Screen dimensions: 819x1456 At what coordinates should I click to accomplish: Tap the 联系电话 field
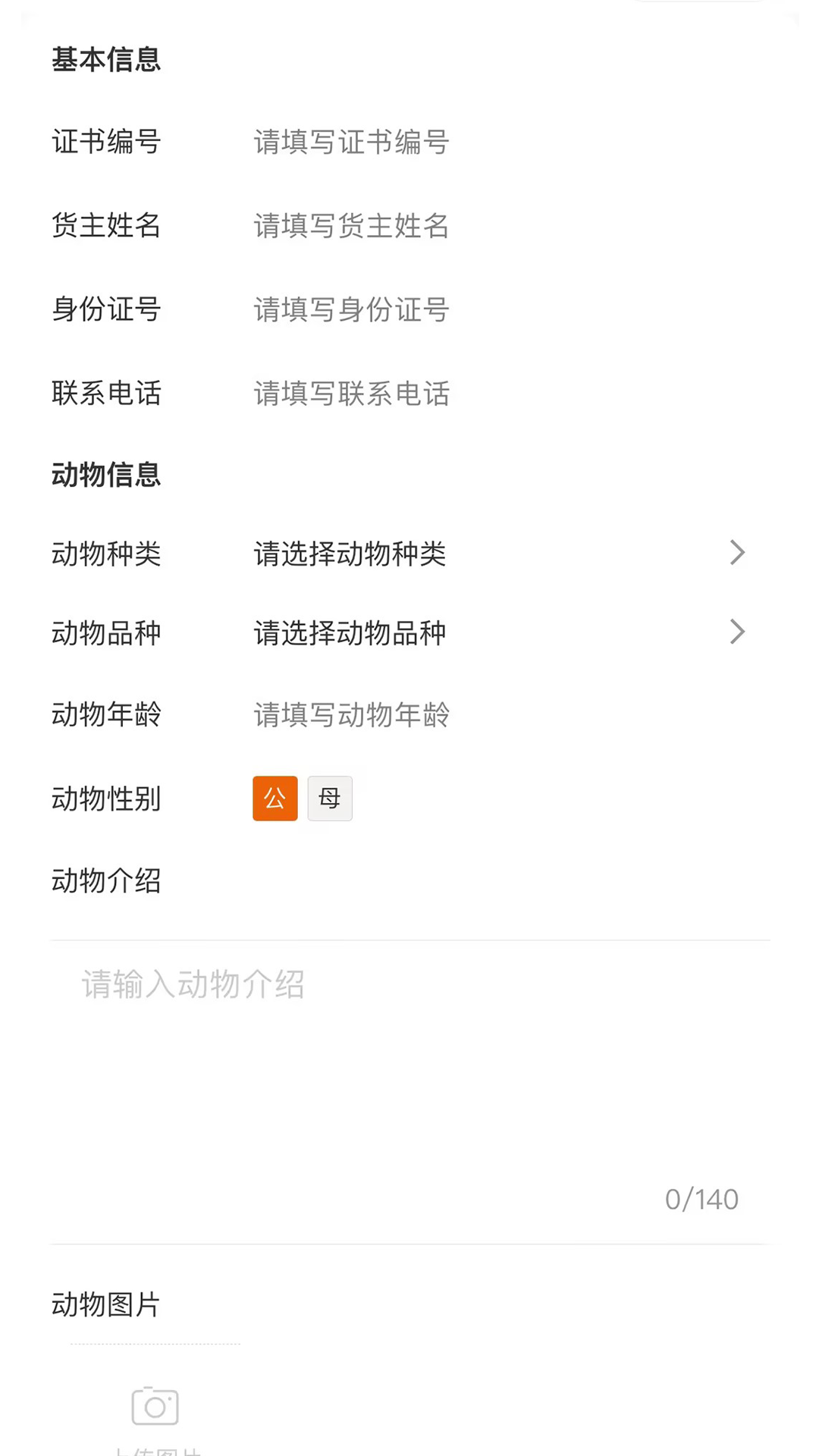[x=455, y=394]
